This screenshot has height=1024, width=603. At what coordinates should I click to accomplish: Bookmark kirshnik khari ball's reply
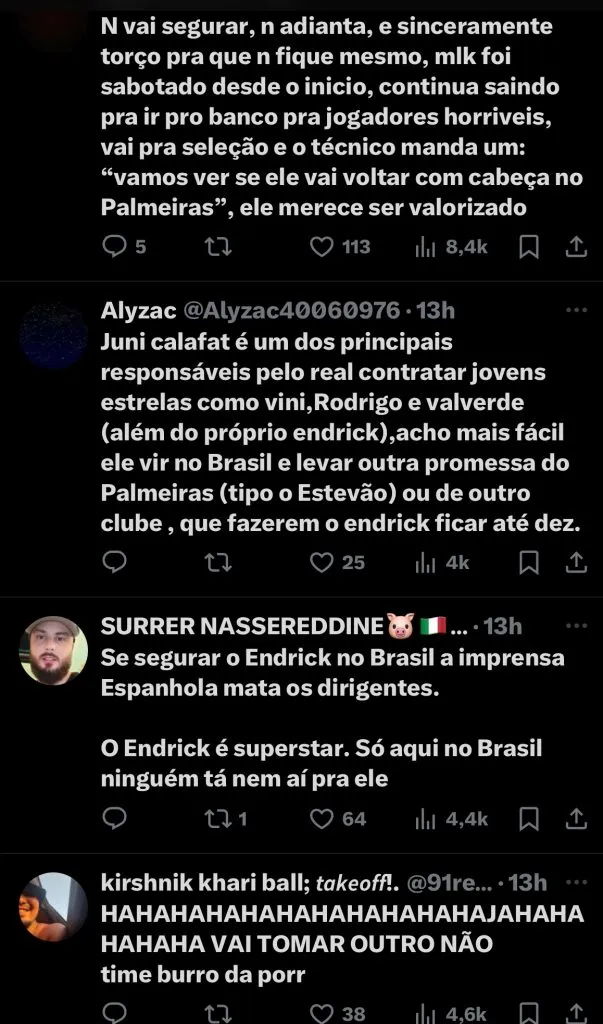530,1013
